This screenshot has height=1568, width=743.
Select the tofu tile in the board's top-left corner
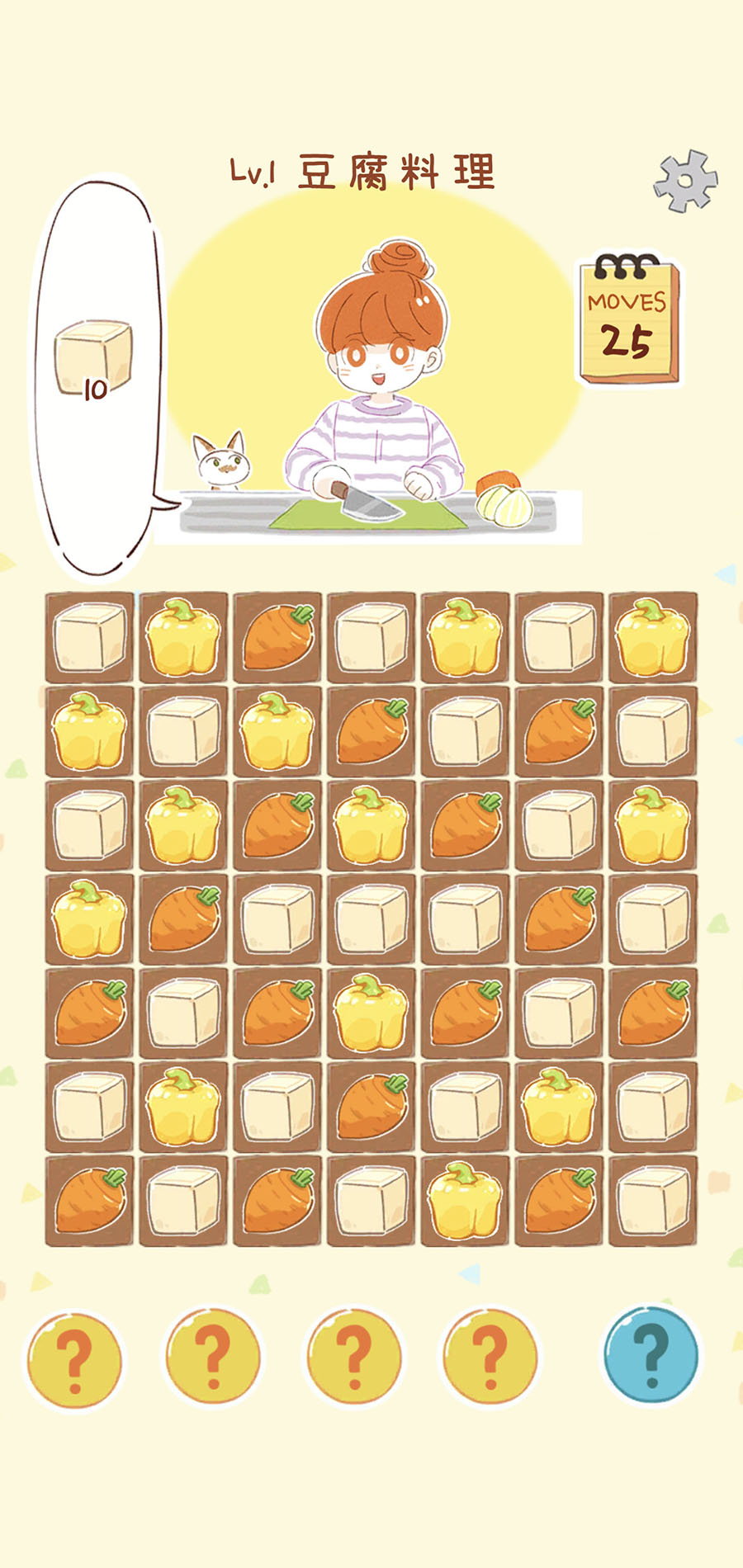coord(89,637)
